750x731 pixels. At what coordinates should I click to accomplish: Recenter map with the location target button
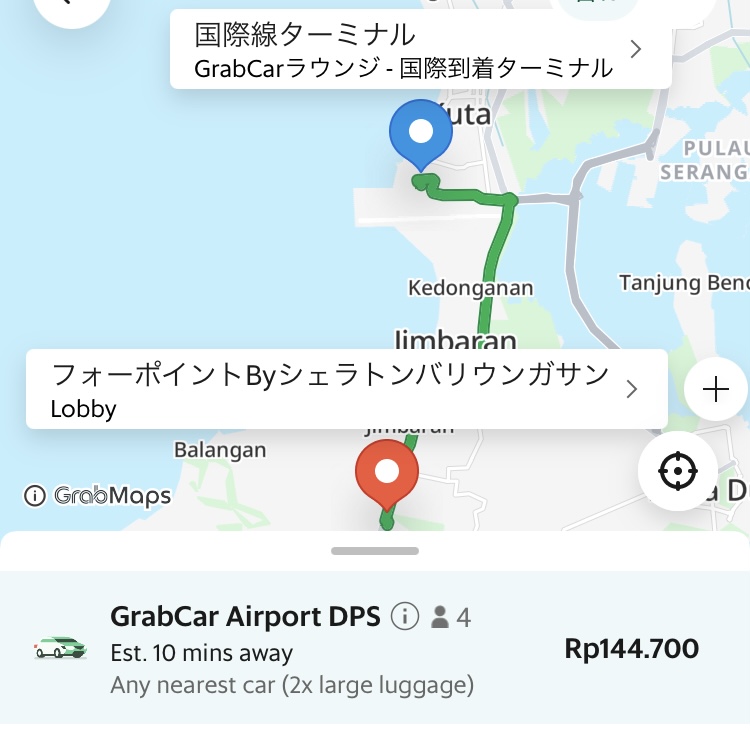[677, 470]
